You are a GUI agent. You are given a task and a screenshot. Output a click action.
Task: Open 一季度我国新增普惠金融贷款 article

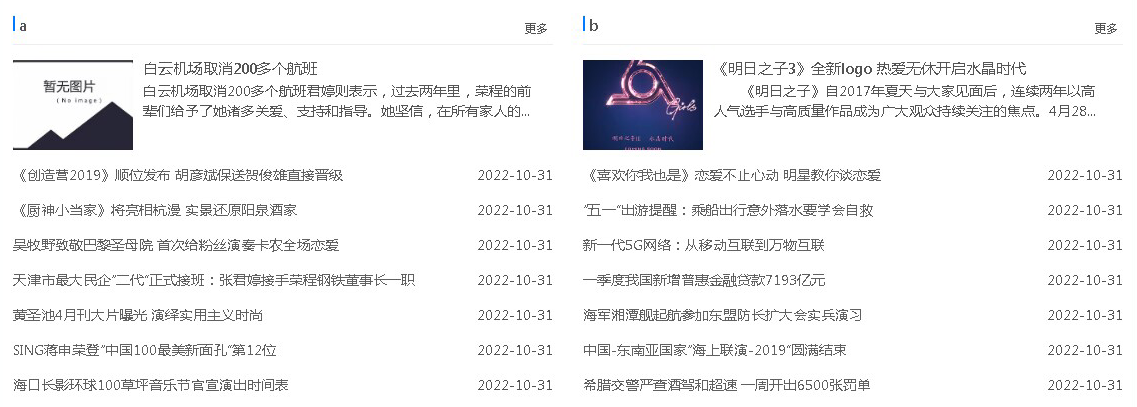(704, 281)
